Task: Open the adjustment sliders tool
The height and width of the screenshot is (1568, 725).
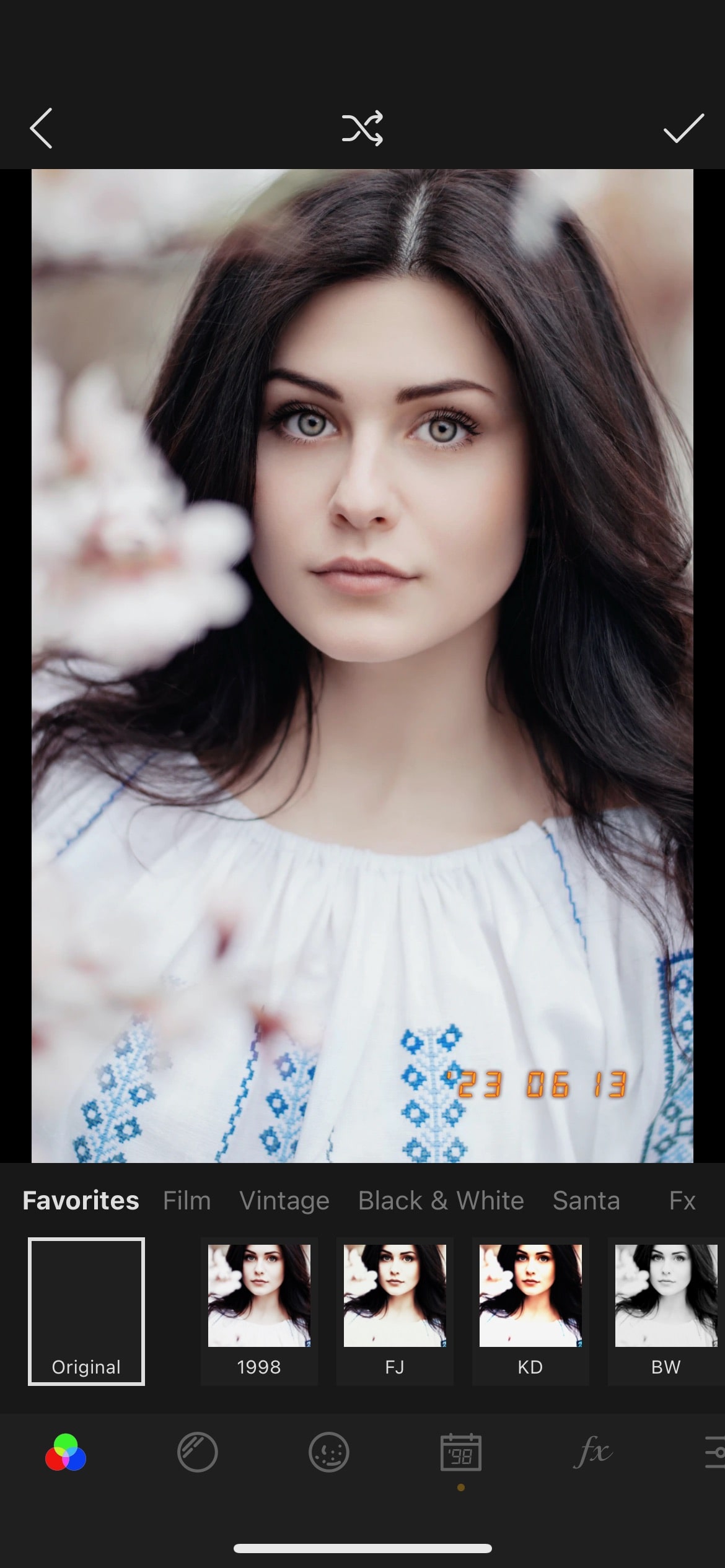Action: coord(714,1452)
